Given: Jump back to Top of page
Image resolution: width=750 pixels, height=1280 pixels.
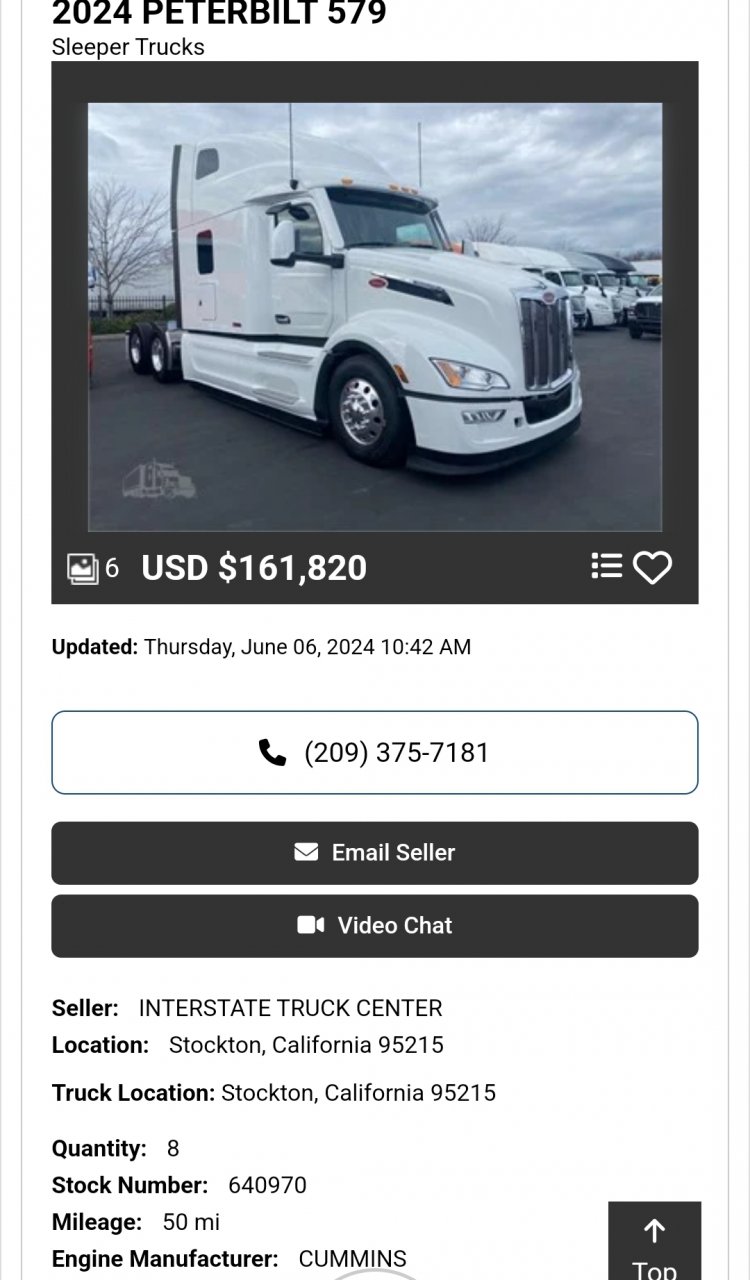Looking at the screenshot, I should pyautogui.click(x=654, y=1245).
